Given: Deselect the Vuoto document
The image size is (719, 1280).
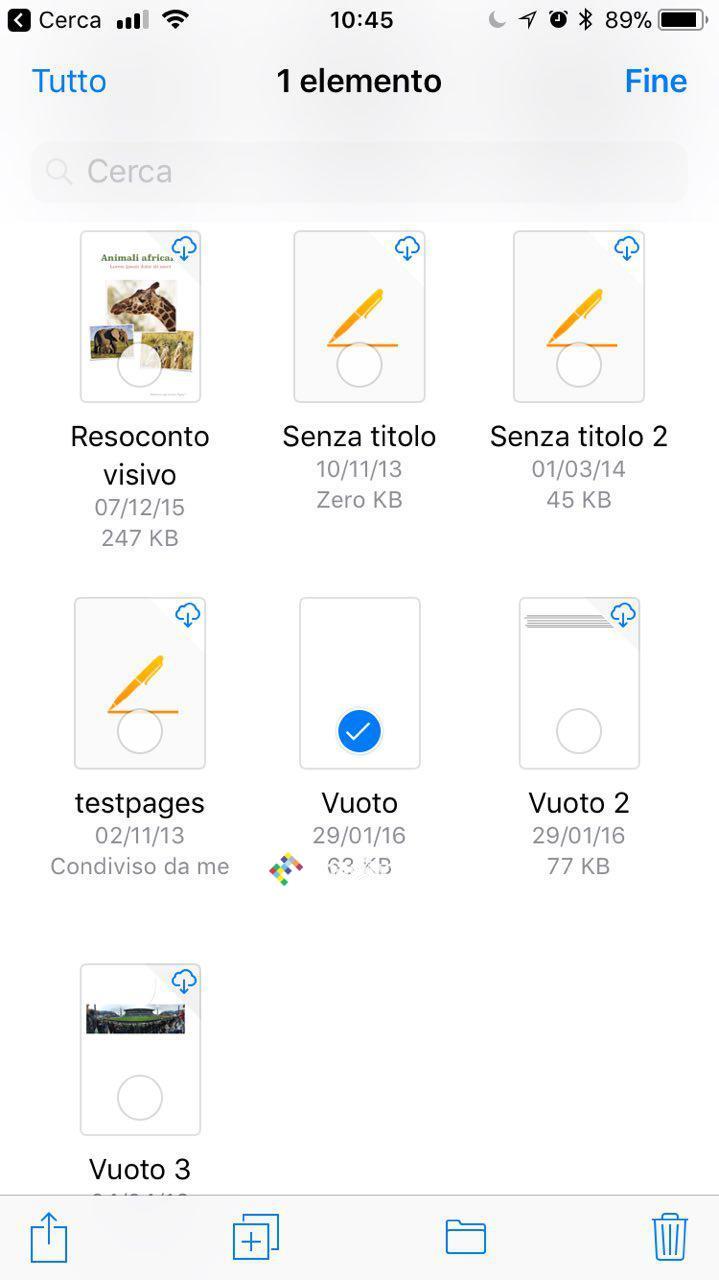Looking at the screenshot, I should pyautogui.click(x=359, y=733).
